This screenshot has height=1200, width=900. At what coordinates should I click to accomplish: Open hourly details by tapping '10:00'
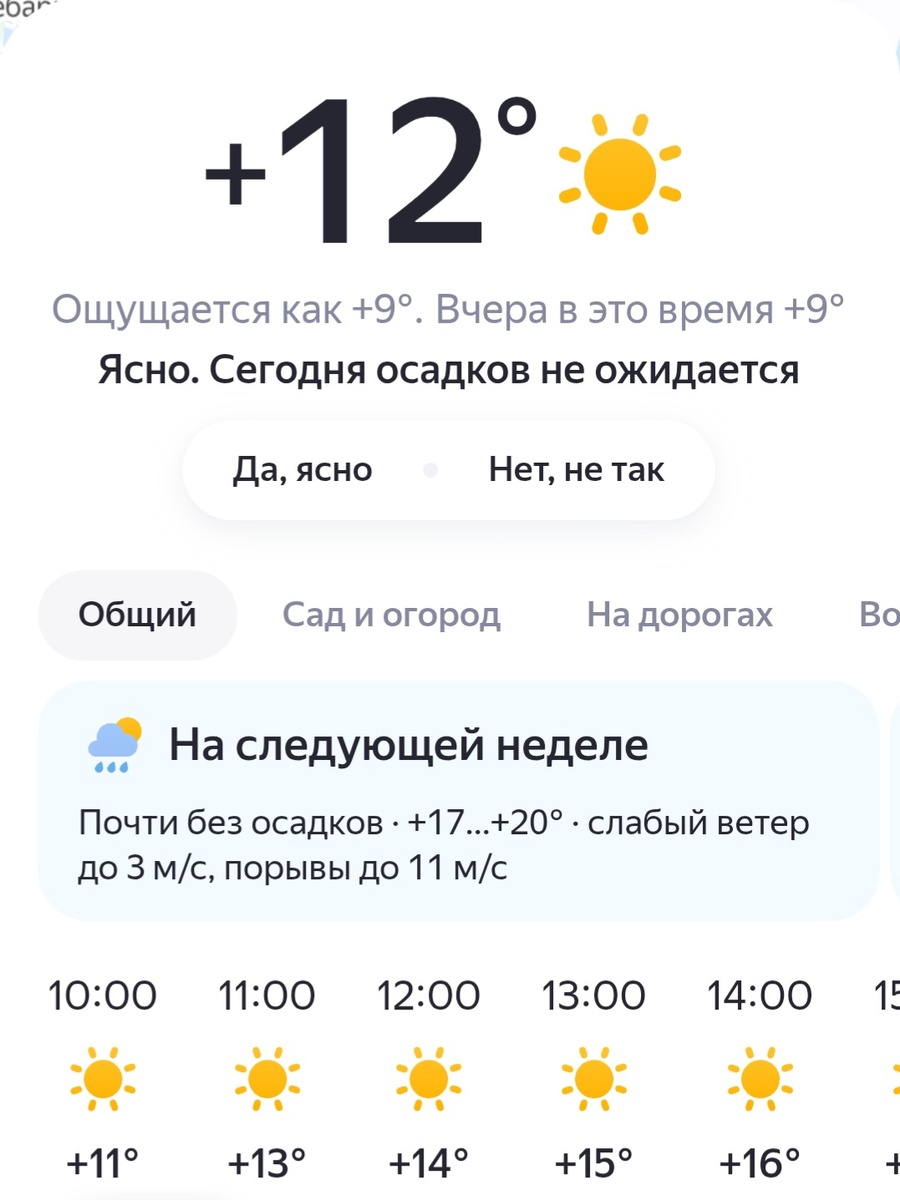click(x=104, y=995)
